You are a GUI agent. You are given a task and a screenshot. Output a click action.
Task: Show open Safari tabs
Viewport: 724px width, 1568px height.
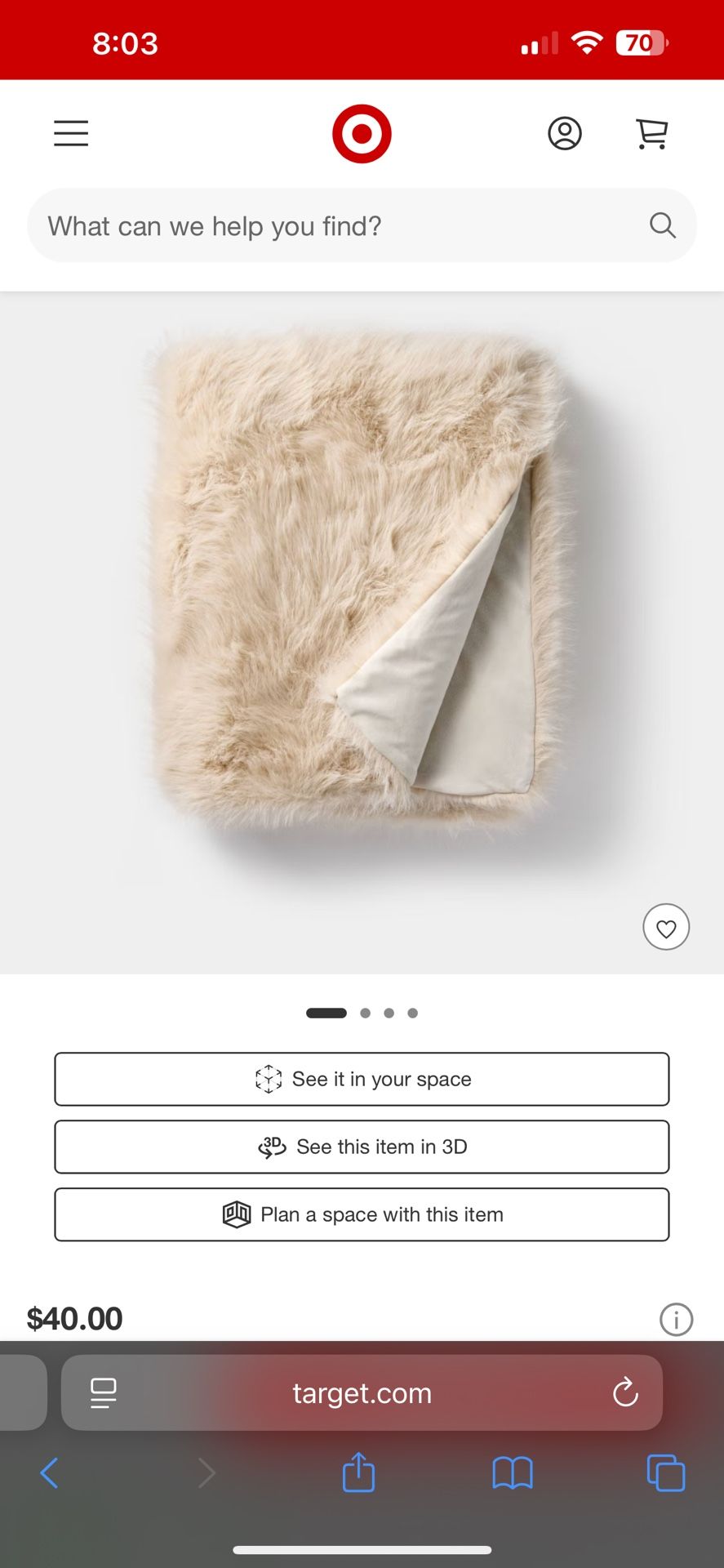coord(666,1473)
